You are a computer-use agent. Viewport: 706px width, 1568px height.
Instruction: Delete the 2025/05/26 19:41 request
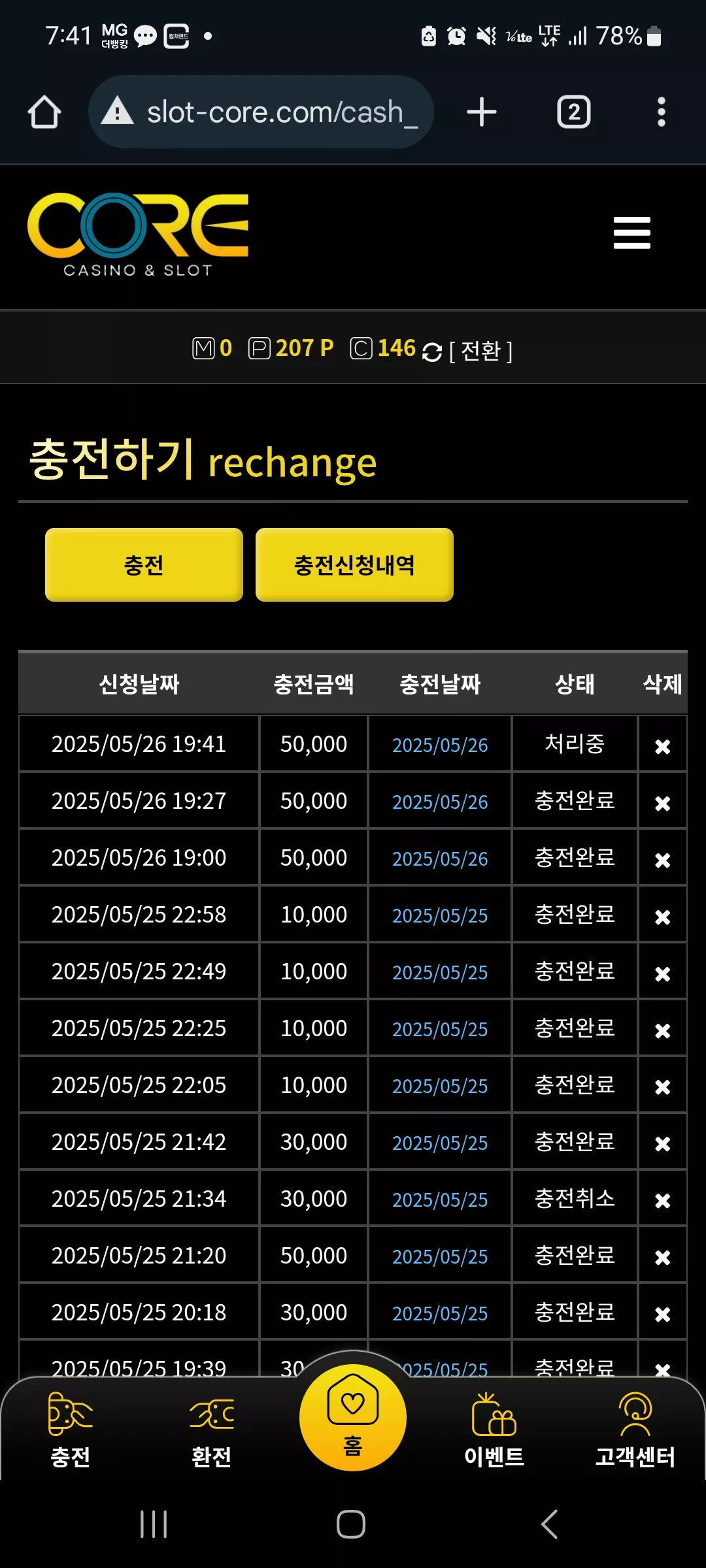tap(663, 746)
